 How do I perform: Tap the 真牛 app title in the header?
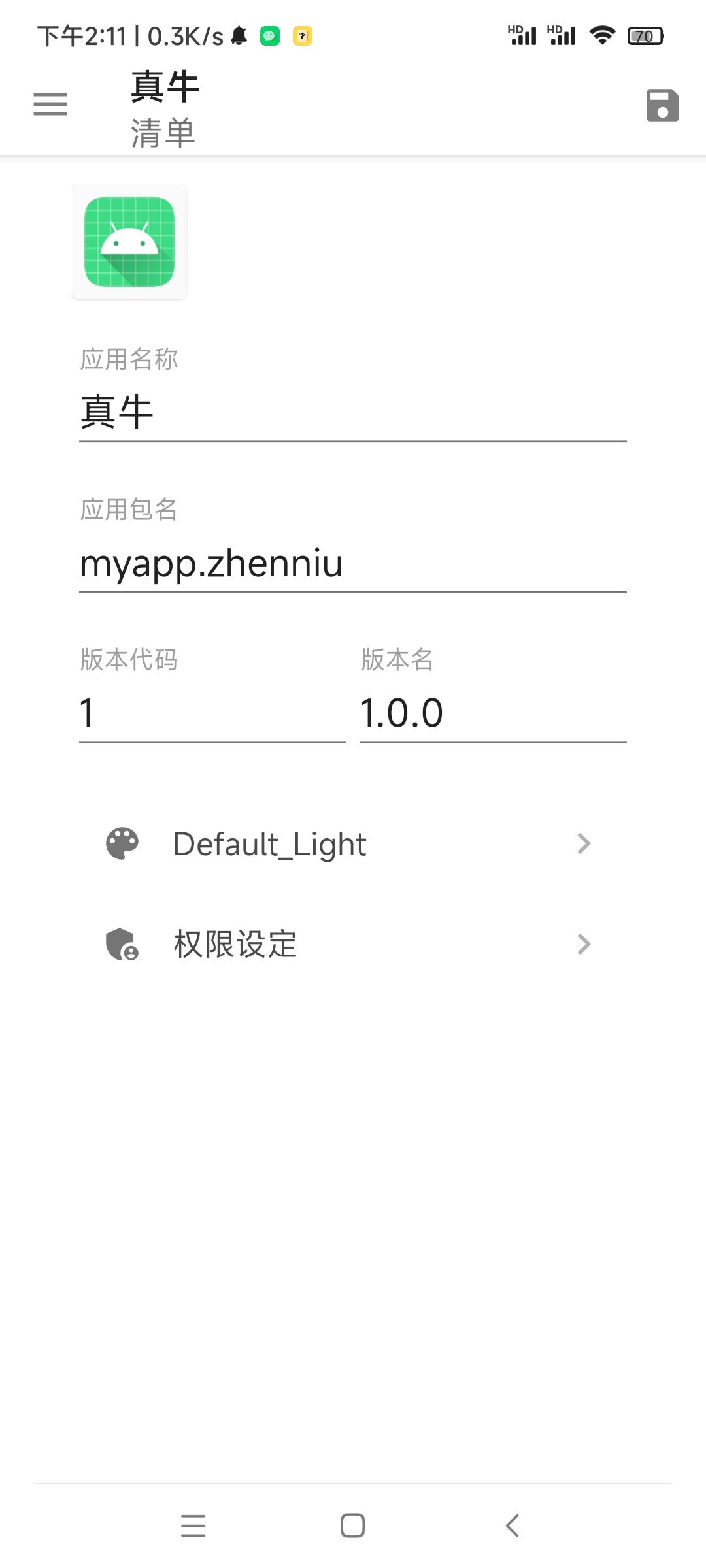point(163,85)
